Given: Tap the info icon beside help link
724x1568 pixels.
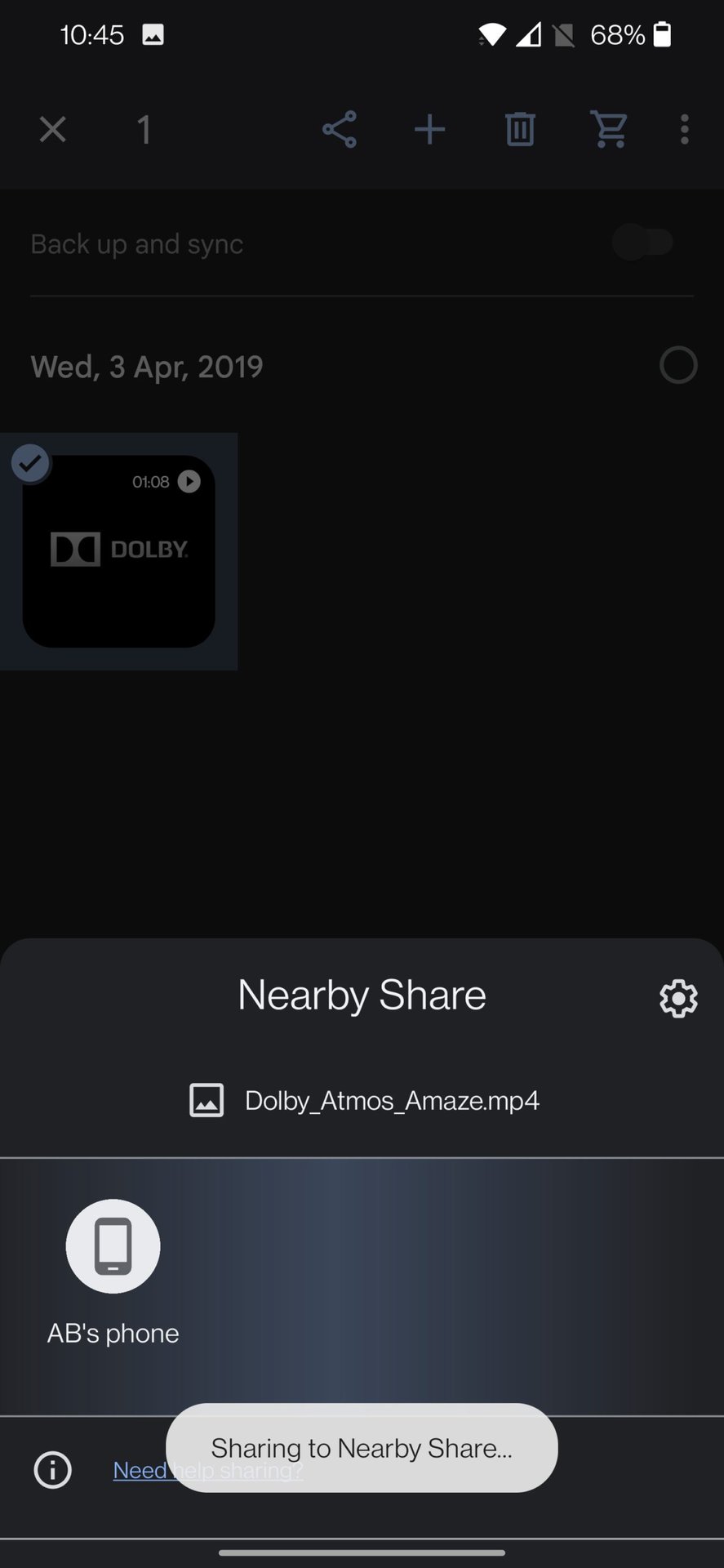Looking at the screenshot, I should coord(53,1470).
